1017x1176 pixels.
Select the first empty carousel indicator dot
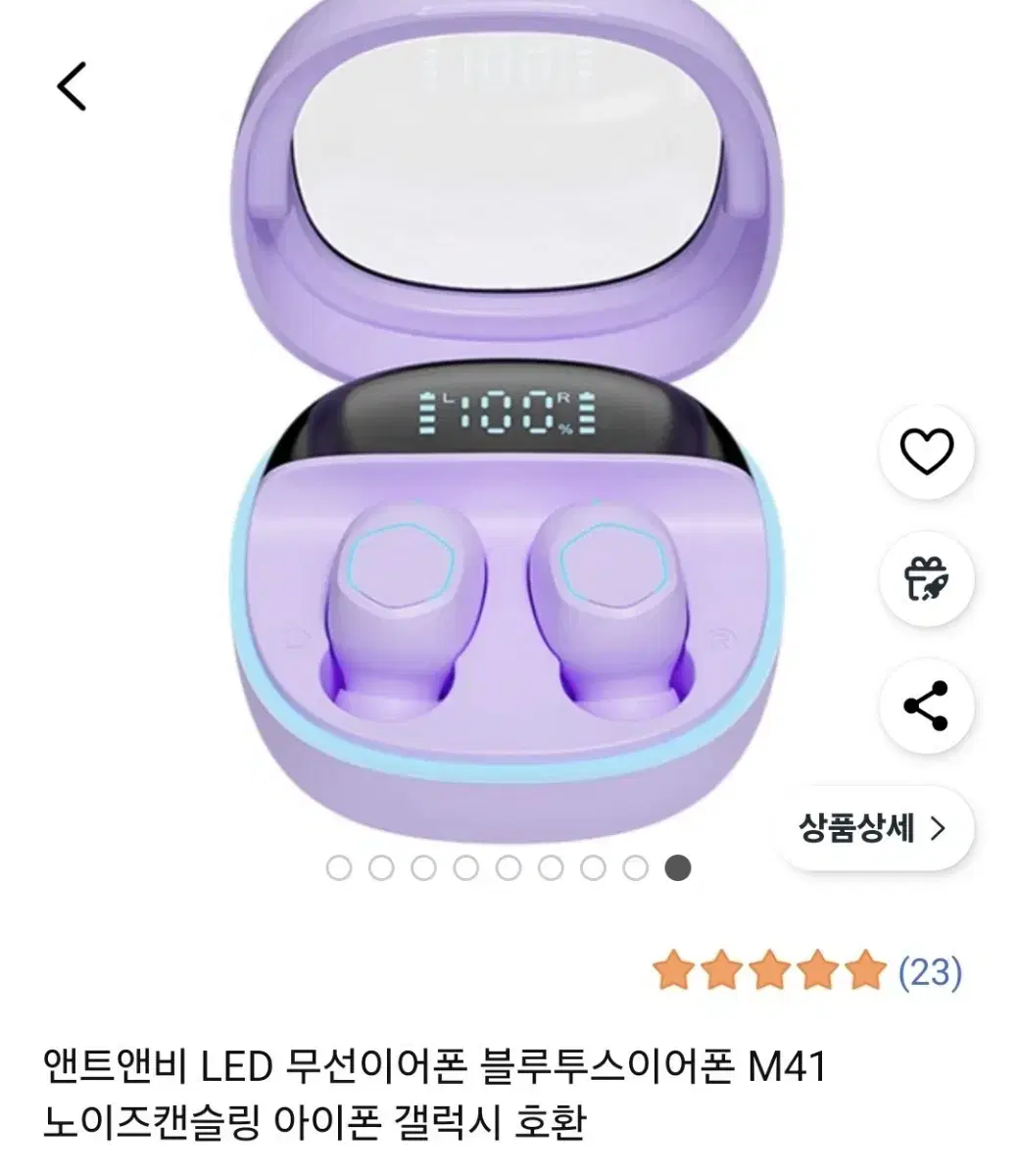point(338,868)
